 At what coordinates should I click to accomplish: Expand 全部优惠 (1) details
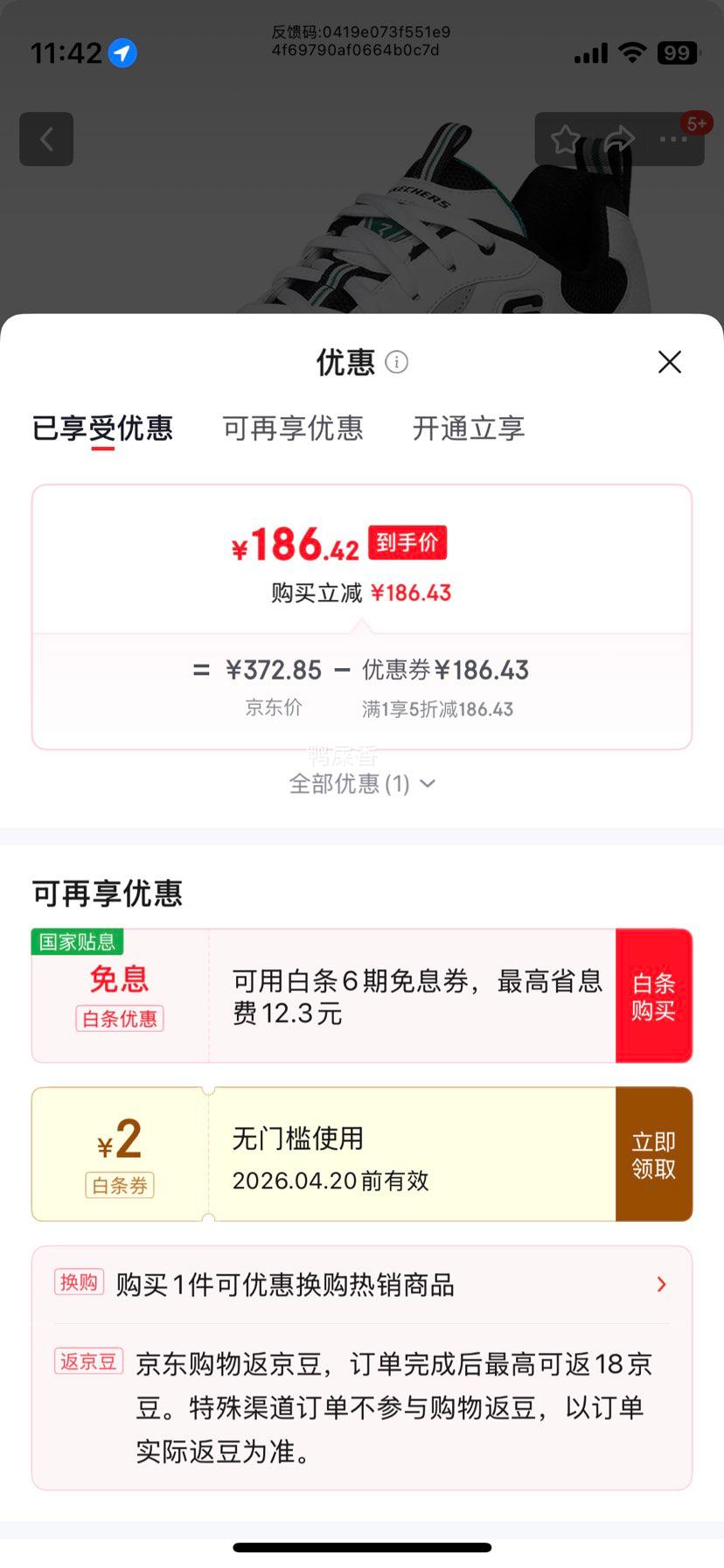point(361,784)
